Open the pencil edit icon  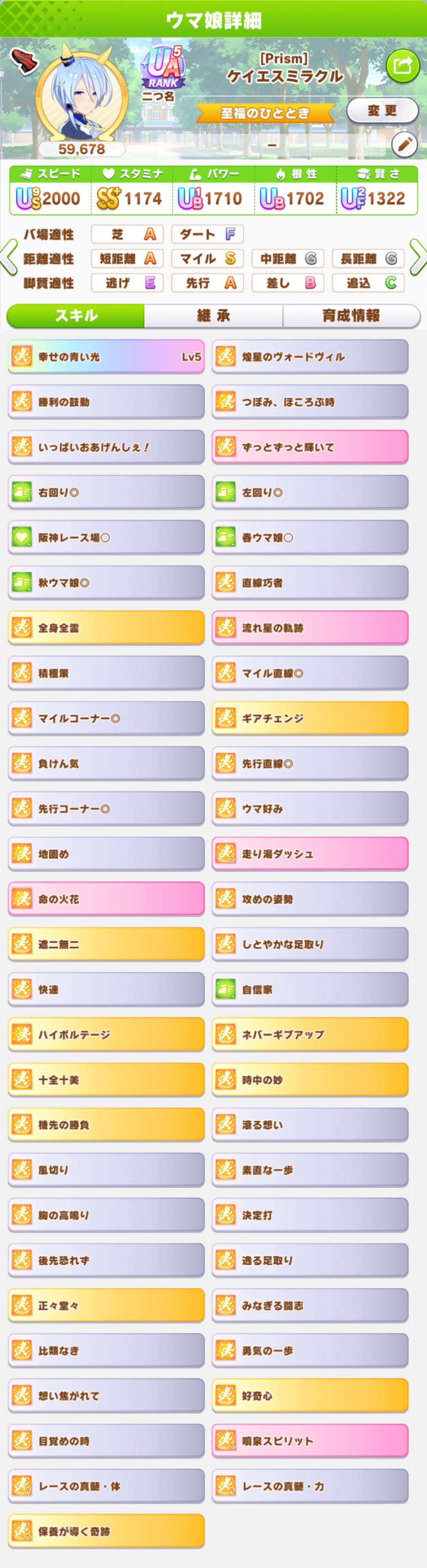(x=404, y=145)
